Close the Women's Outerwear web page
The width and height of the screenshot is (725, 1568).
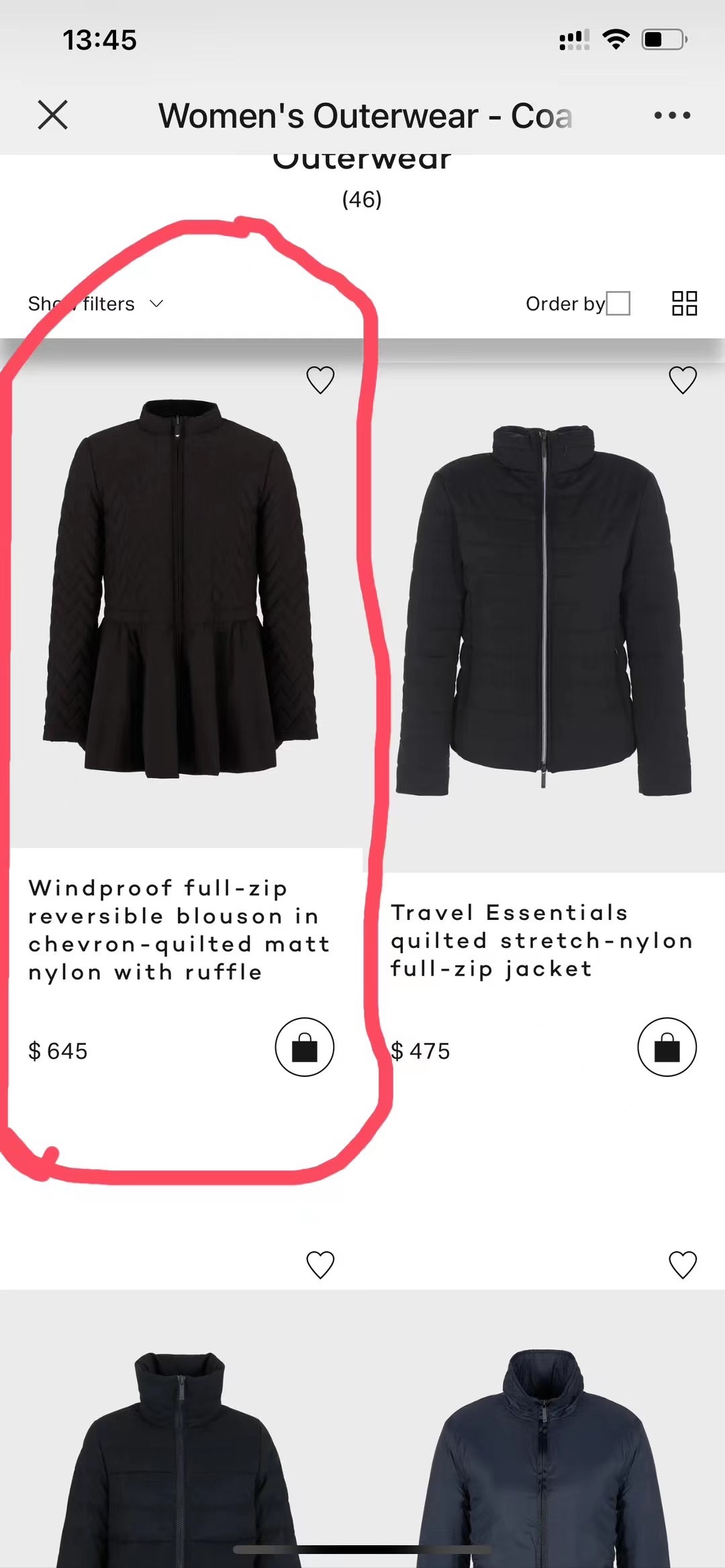pyautogui.click(x=52, y=115)
